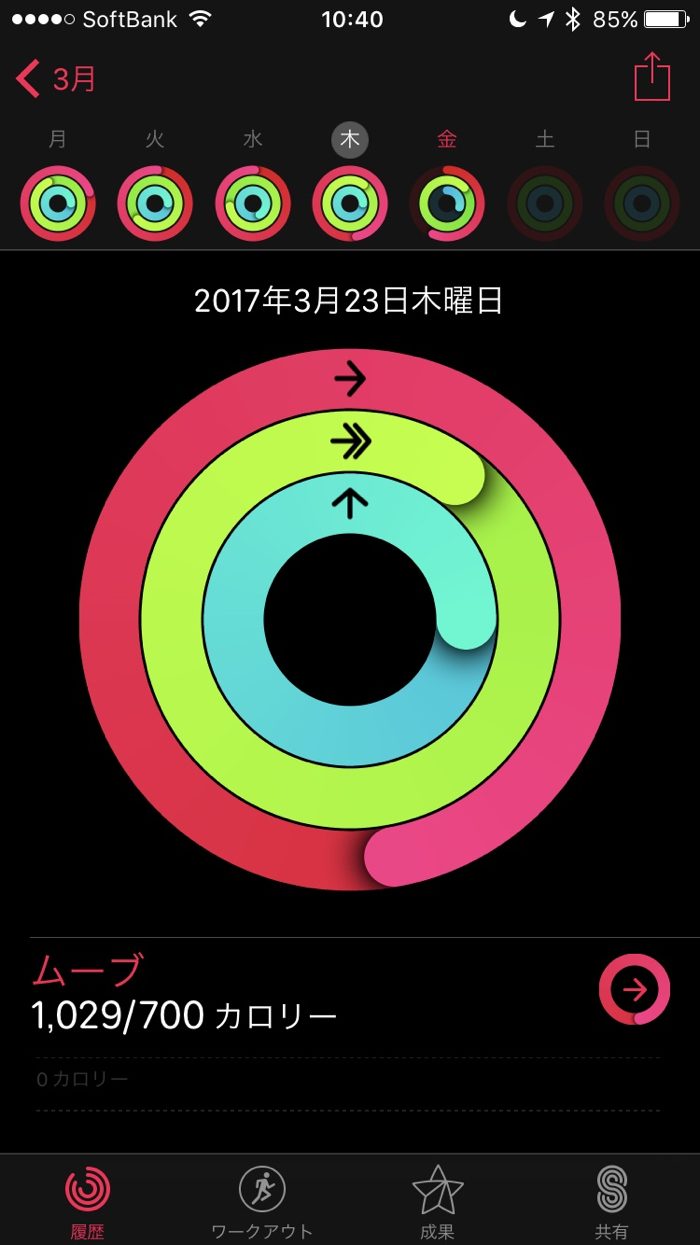
Task: Switch to the 共有 tab
Action: [x=612, y=1200]
